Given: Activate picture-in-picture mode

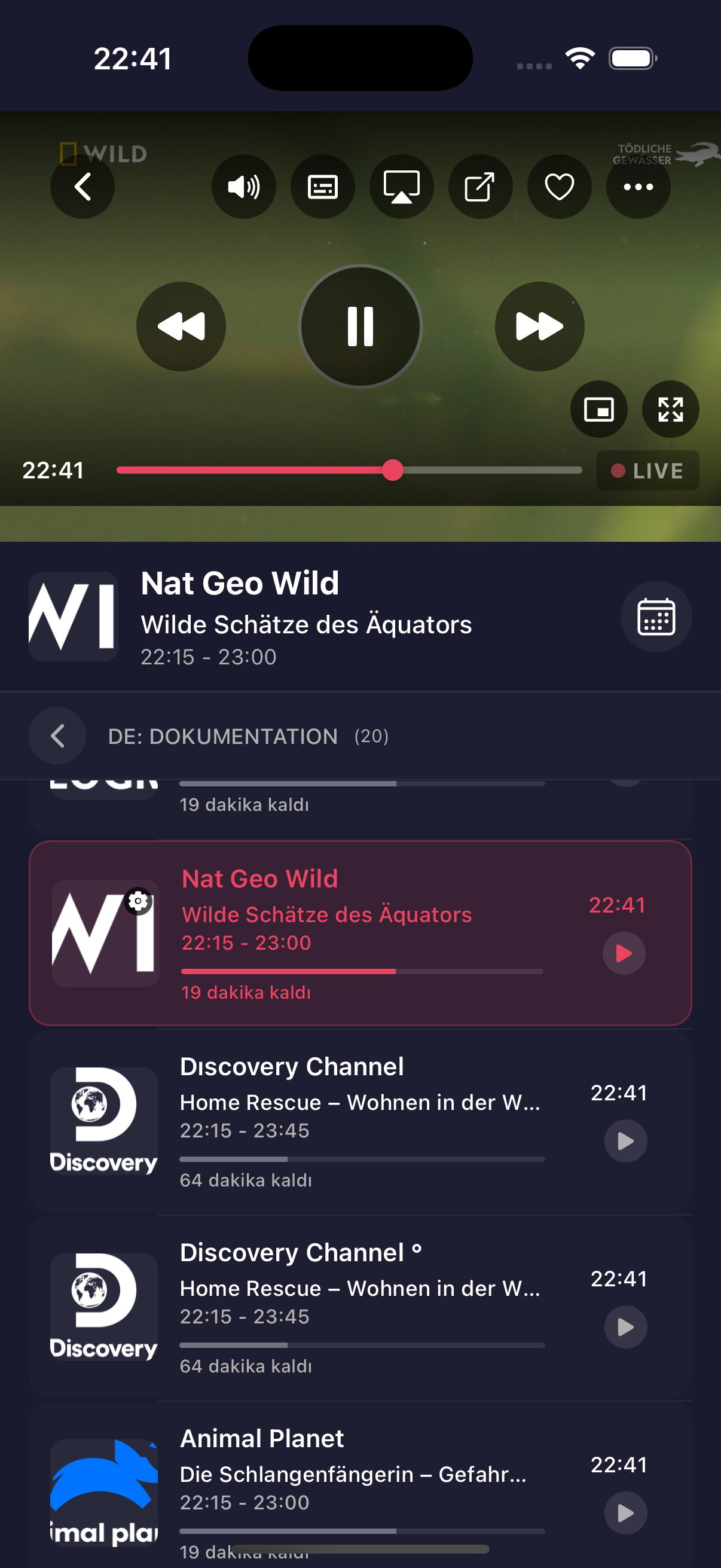Looking at the screenshot, I should 598,410.
